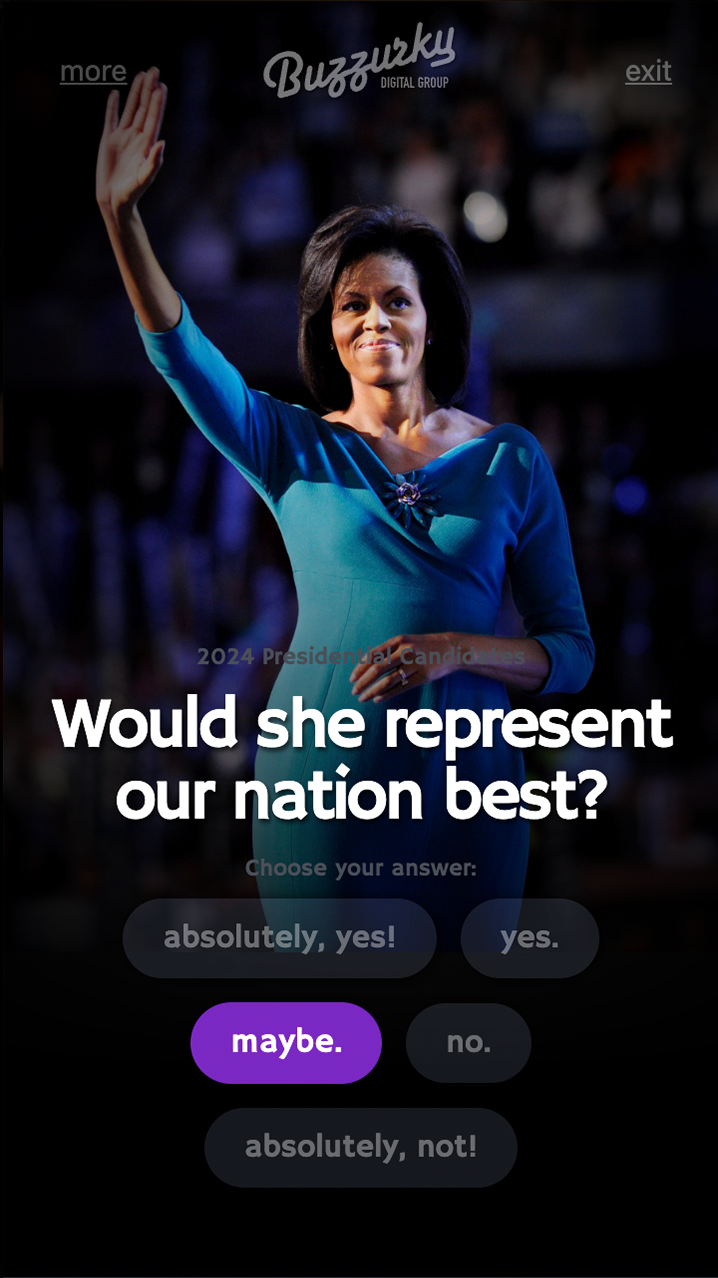Select the 'yes.' answer
This screenshot has width=718, height=1278.
point(529,938)
